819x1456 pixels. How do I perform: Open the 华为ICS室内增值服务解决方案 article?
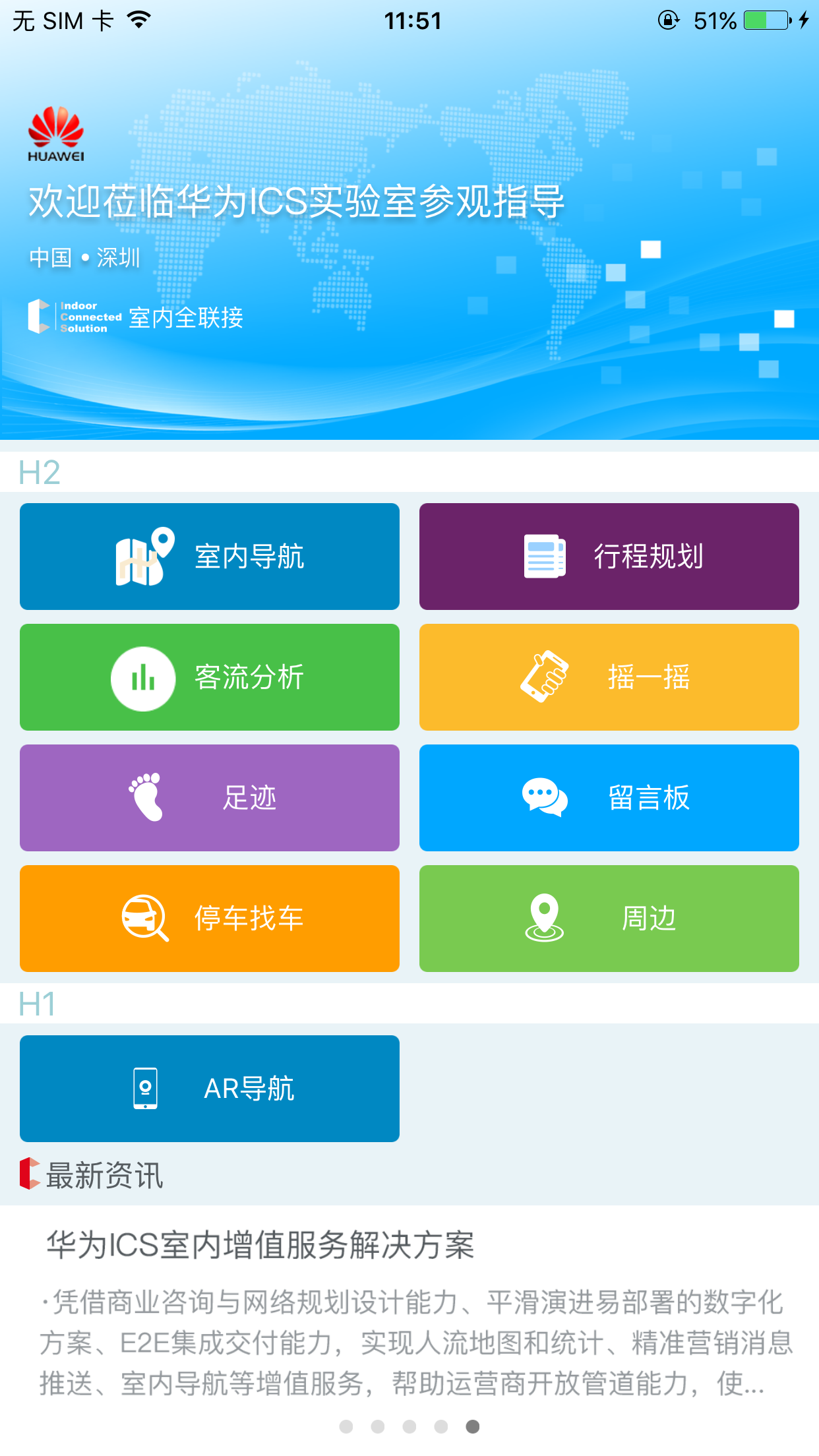pos(260,1244)
